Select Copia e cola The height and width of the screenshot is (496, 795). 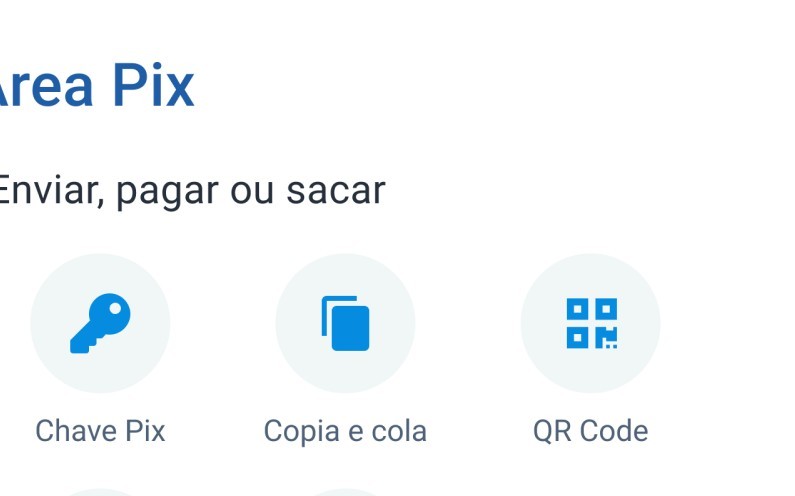(x=345, y=324)
